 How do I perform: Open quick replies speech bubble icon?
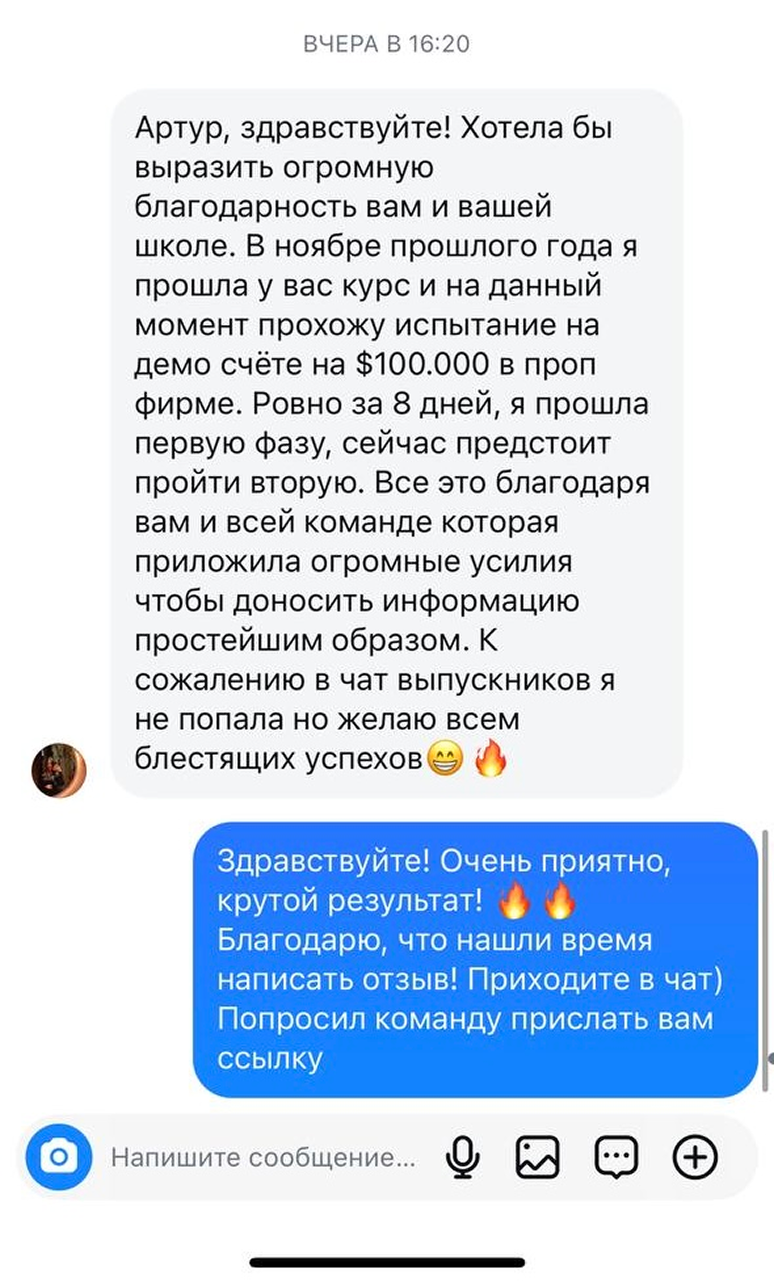(x=616, y=1158)
